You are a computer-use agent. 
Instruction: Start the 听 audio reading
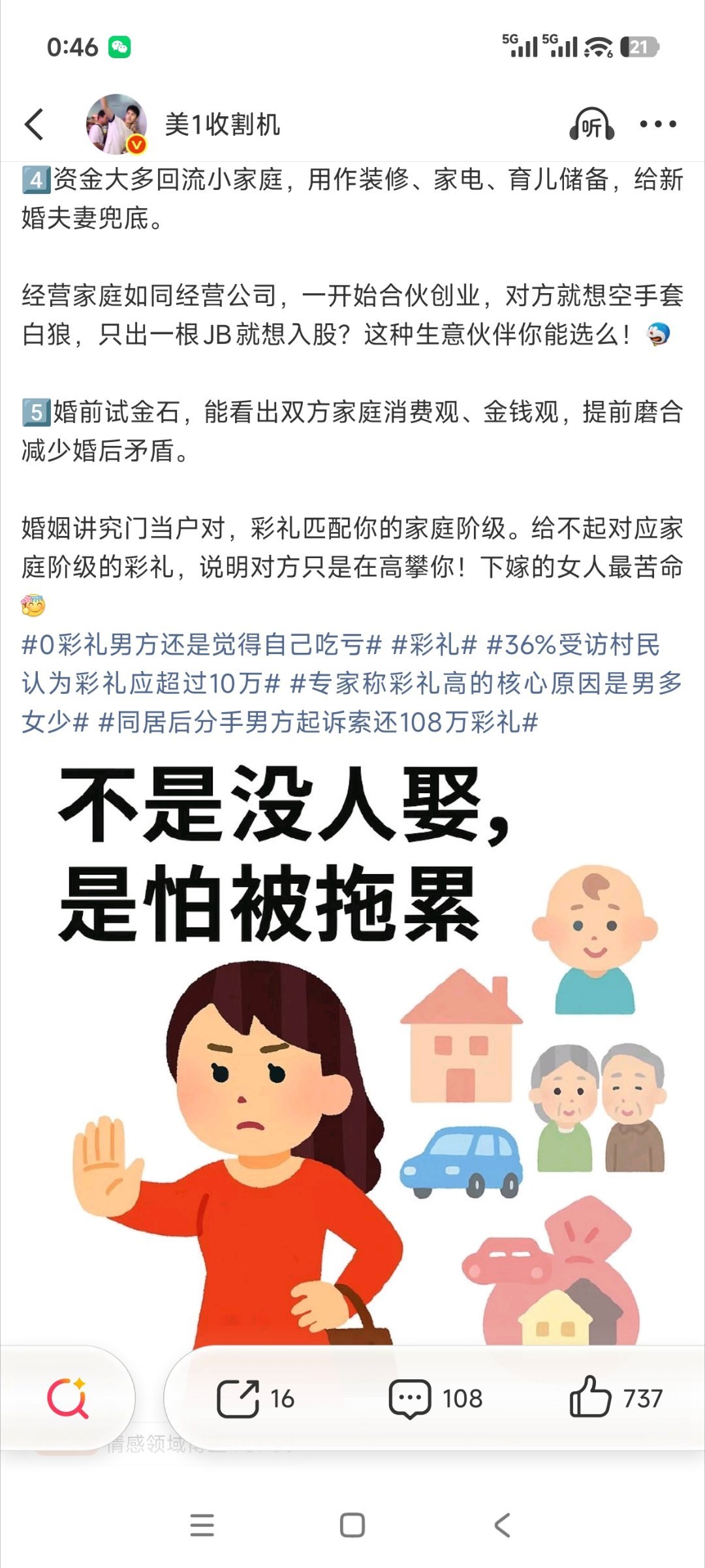coord(591,124)
